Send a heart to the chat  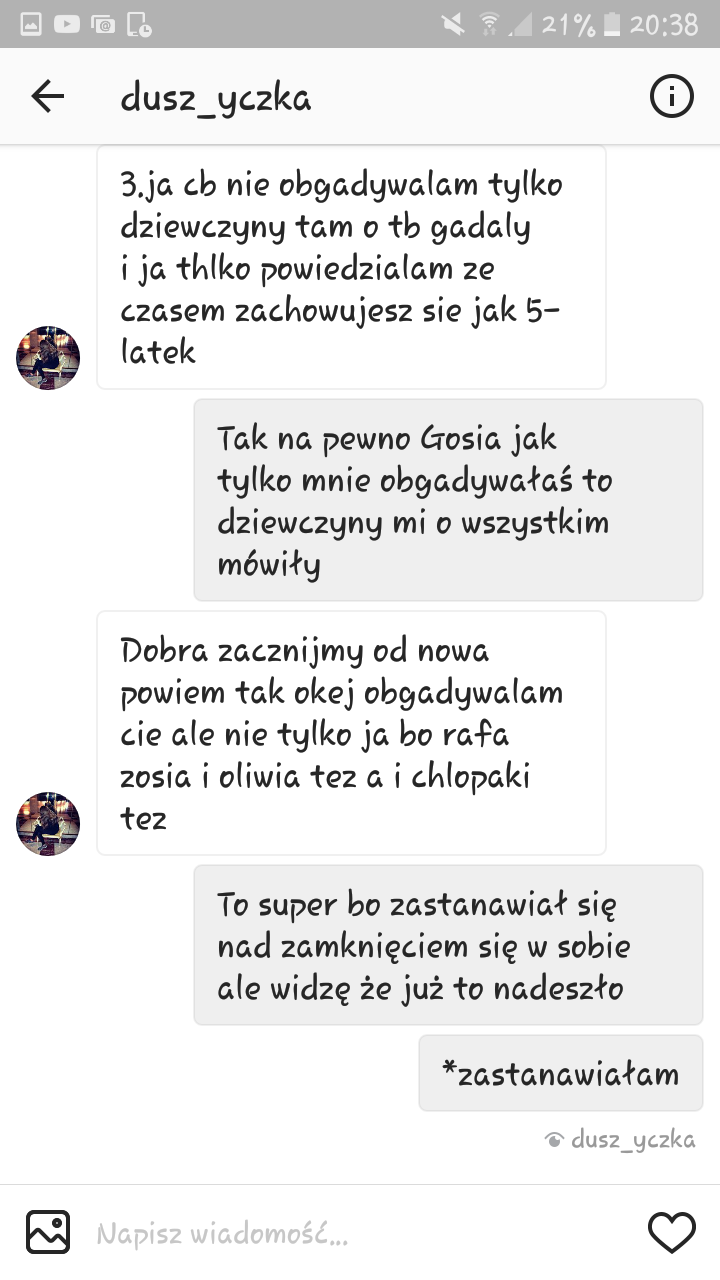[x=671, y=1232]
